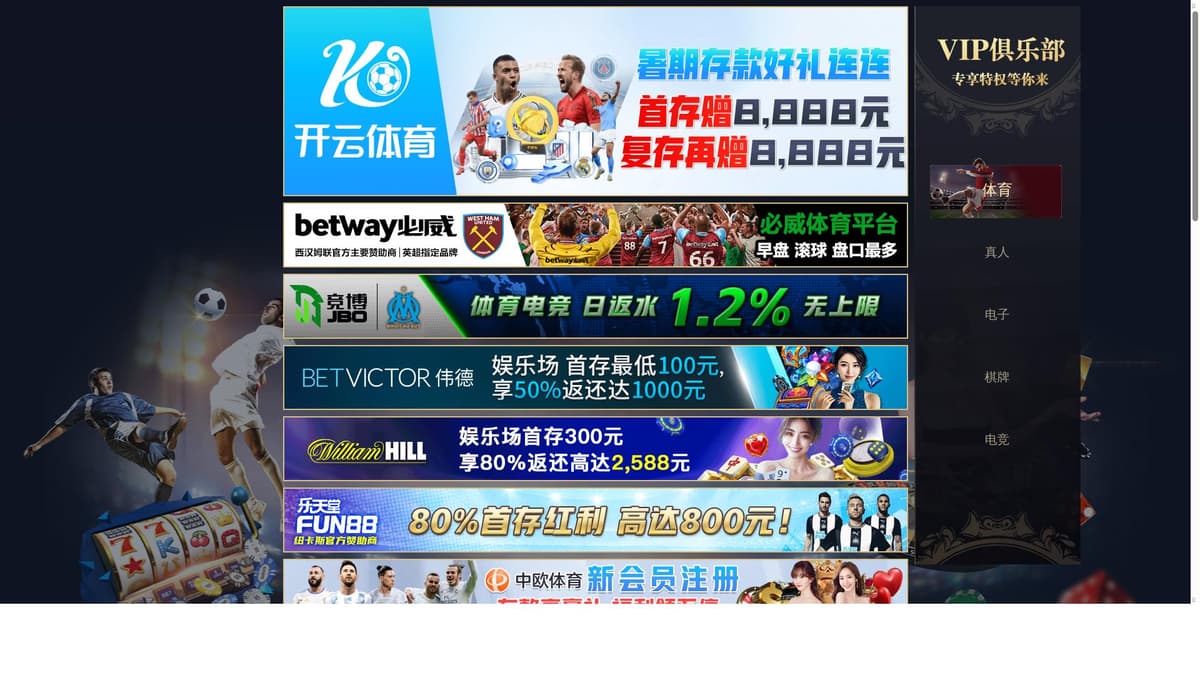Switch to the 电子 category
Image resolution: width=1200 pixels, height=675 pixels.
tap(996, 314)
